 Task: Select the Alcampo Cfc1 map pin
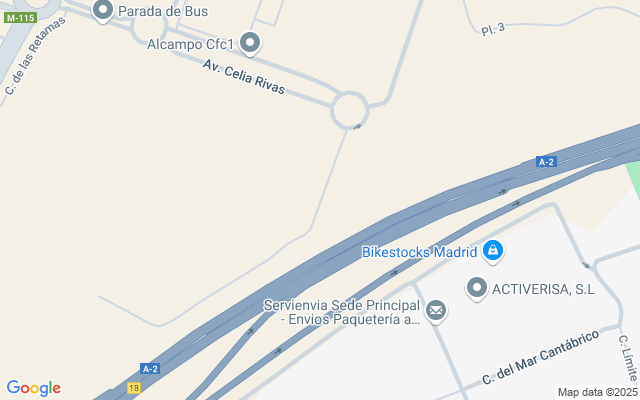[x=251, y=43]
